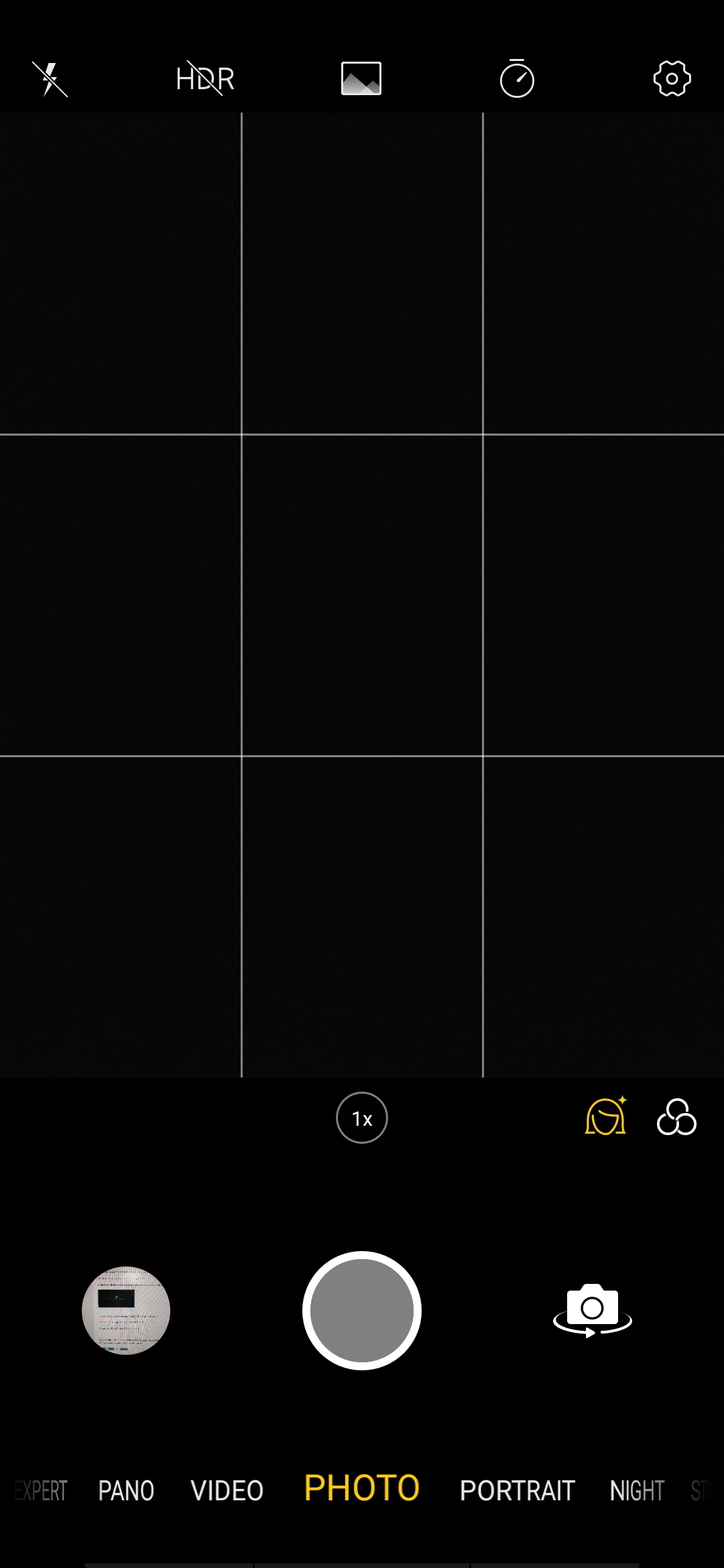
Task: Set the self-timer
Action: (x=517, y=79)
